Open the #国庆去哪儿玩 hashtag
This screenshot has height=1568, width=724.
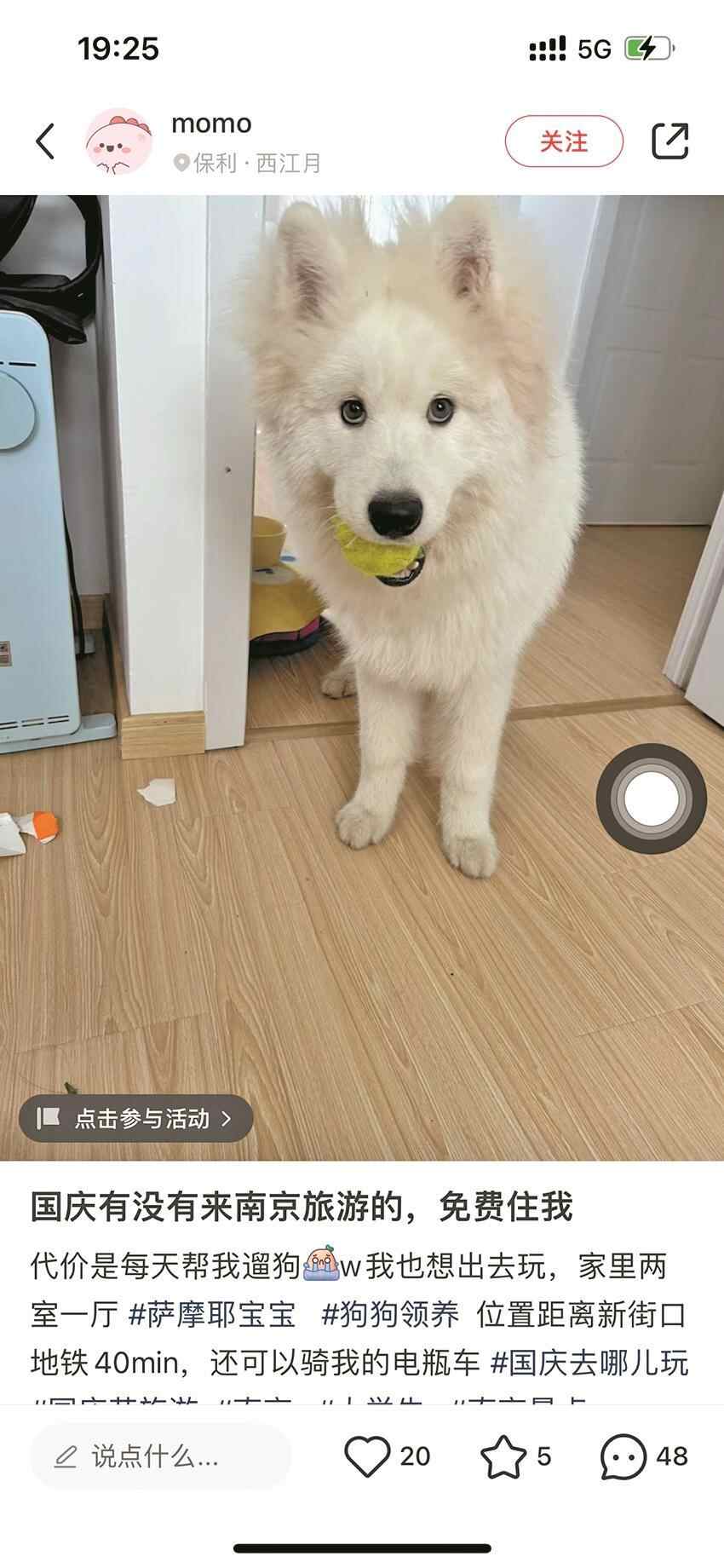click(x=589, y=1363)
